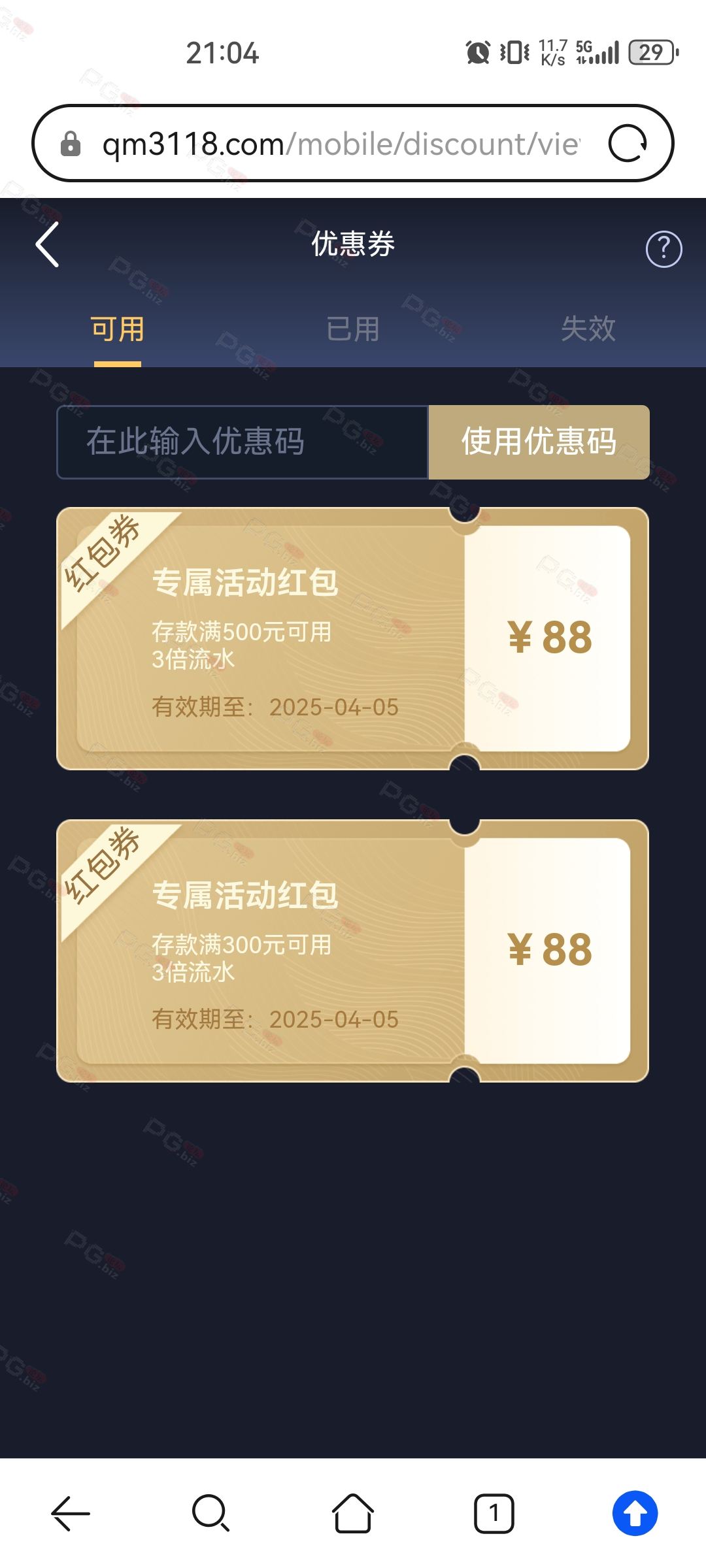Screen dimensions: 706x1568
Task: Open the red packet requiring 500 yuan deposit
Action: 353,638
